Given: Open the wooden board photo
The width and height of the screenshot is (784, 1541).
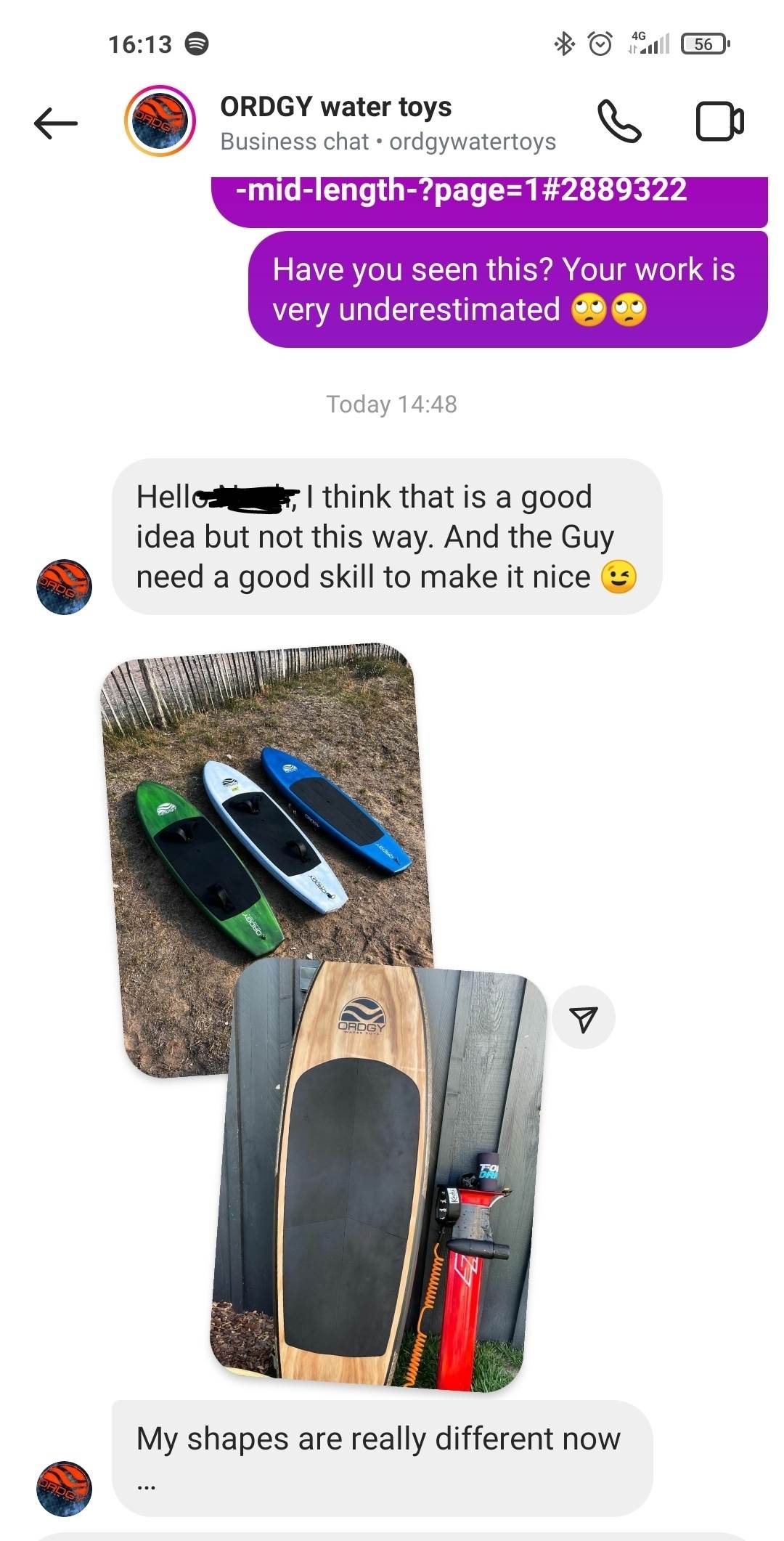Looking at the screenshot, I should coord(377,1176).
